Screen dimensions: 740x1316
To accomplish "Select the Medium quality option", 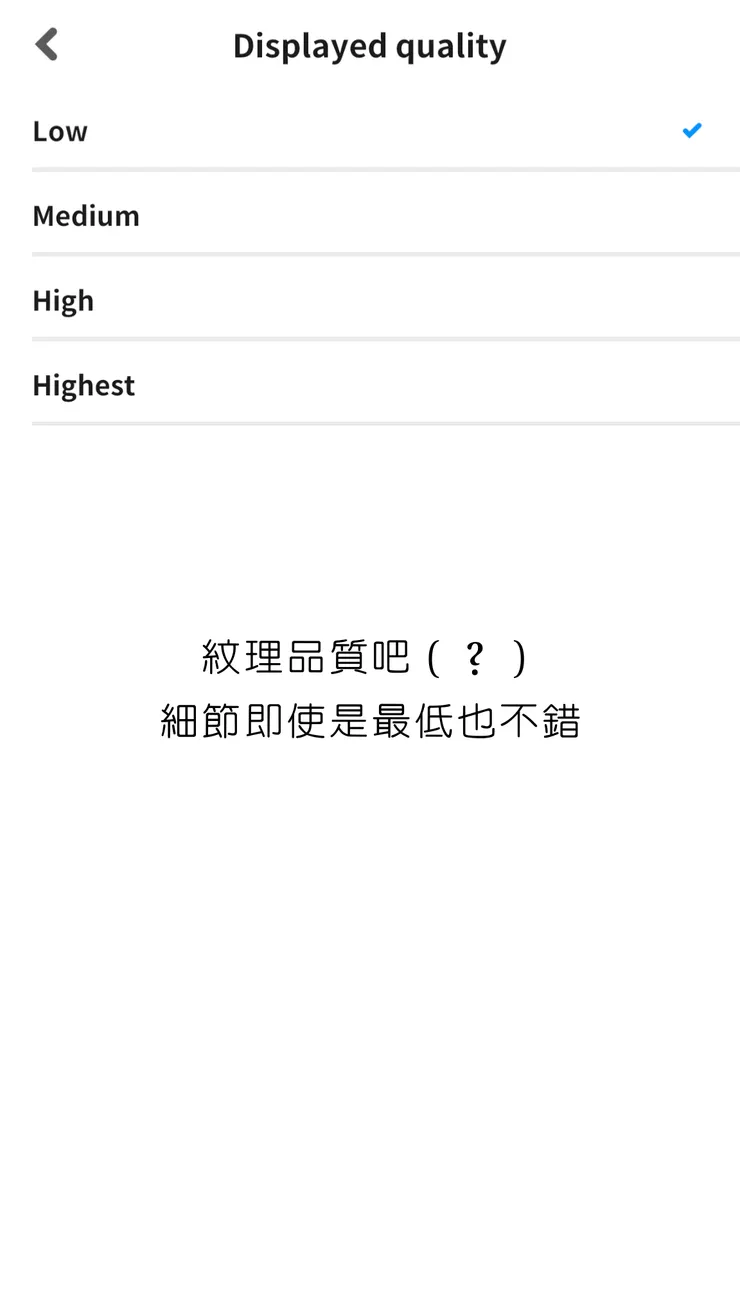I will [370, 215].
